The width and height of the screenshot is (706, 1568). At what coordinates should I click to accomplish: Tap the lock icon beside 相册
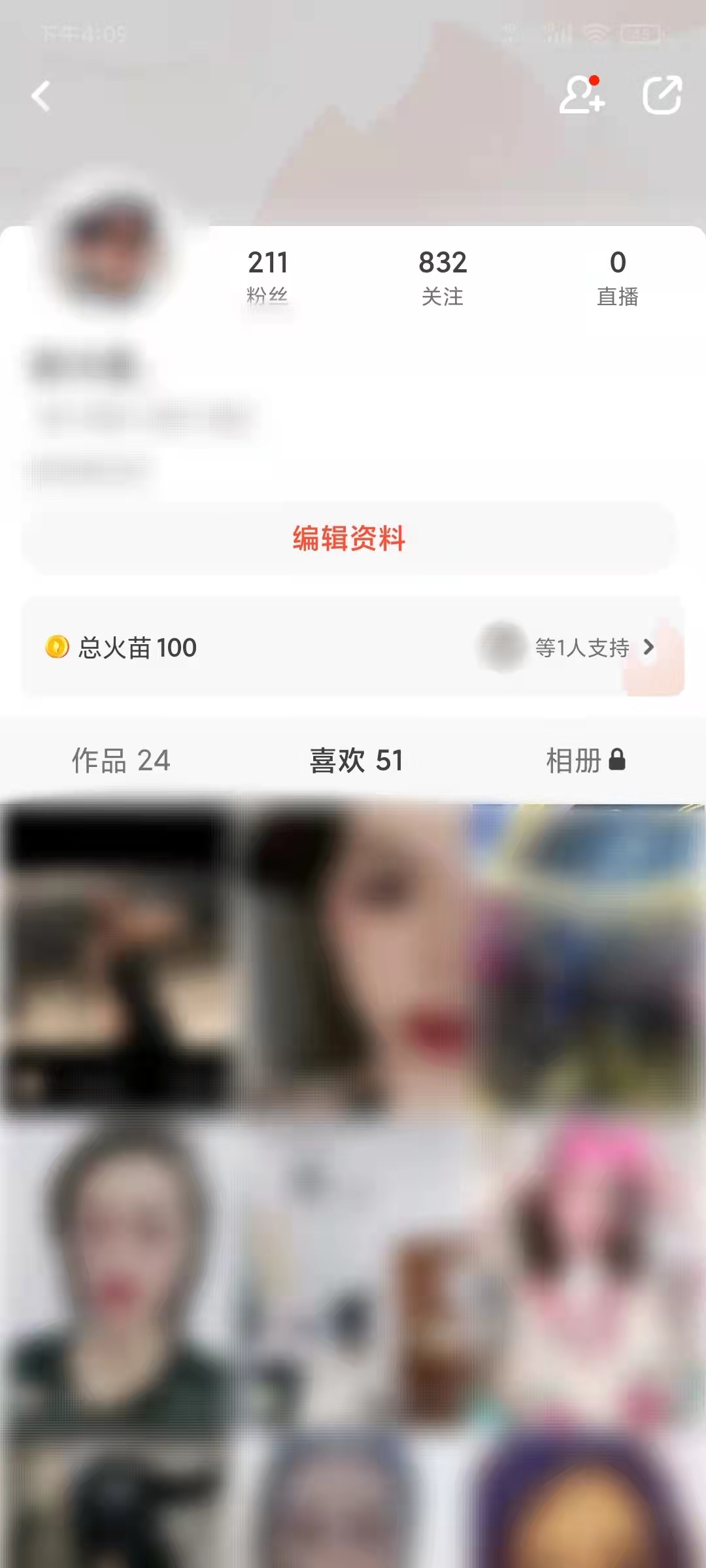click(x=618, y=760)
